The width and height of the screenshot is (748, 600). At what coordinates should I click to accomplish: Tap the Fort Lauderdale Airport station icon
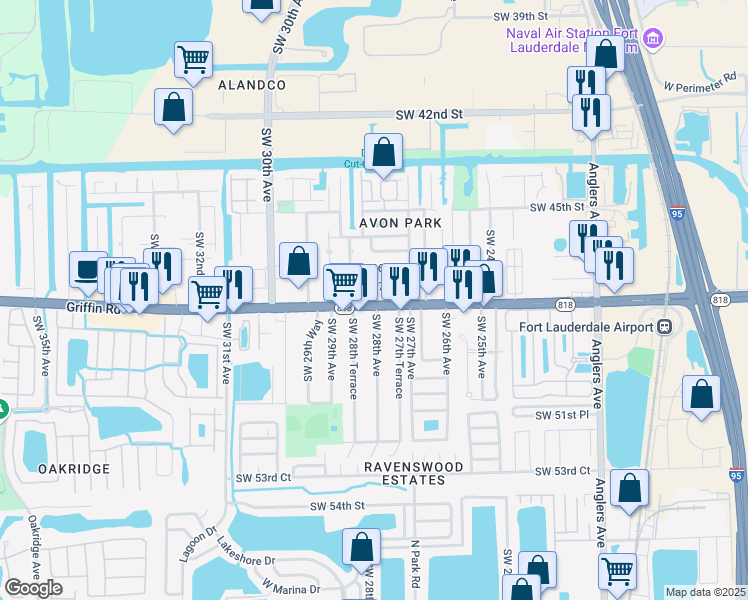pos(662,326)
